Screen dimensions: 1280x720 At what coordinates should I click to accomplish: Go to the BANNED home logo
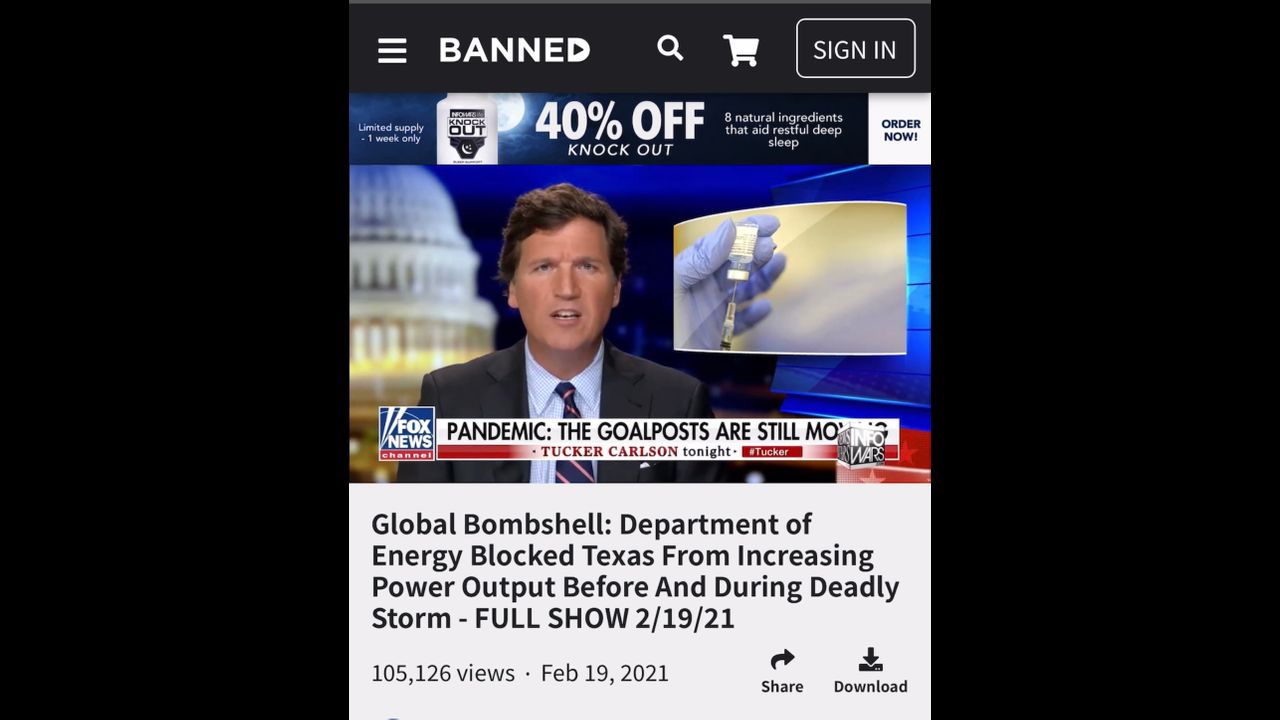[514, 50]
